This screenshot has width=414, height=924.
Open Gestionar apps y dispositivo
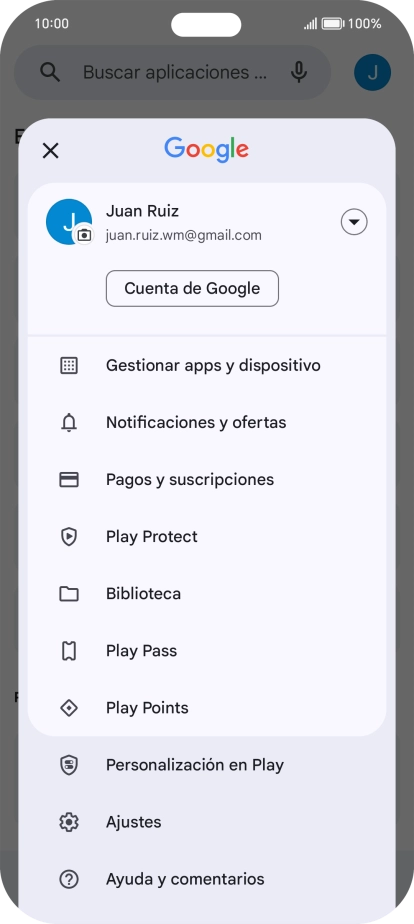[207, 365]
